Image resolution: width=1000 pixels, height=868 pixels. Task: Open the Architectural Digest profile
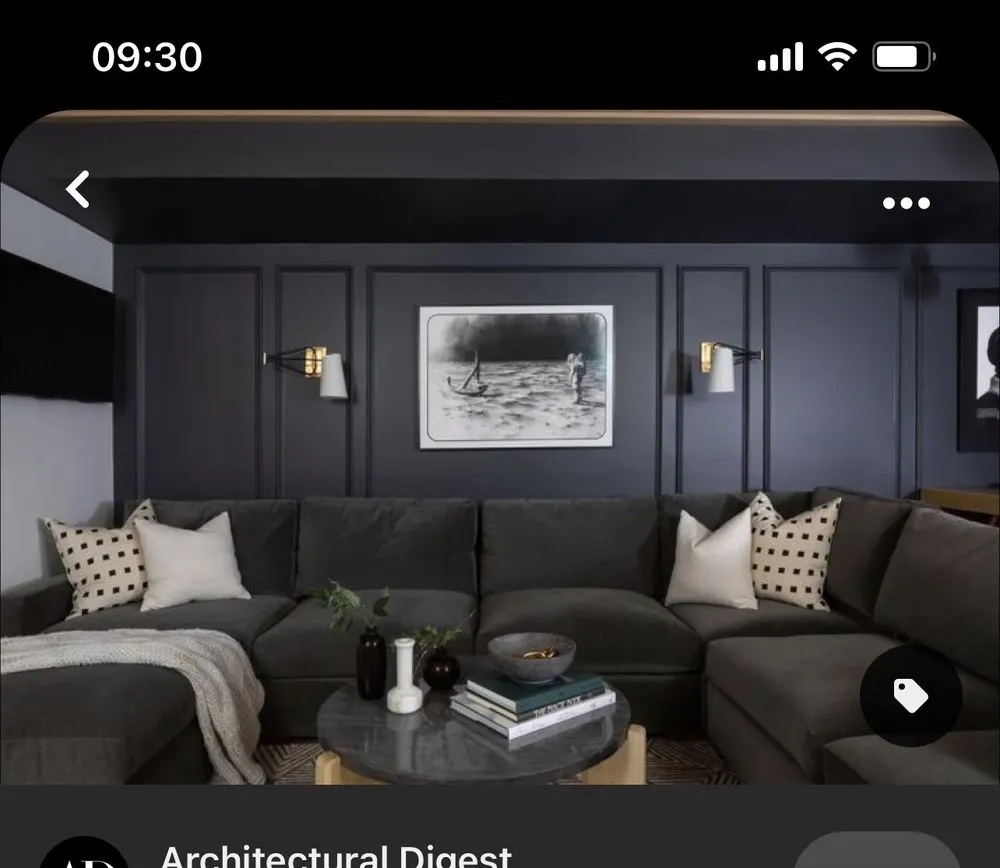click(335, 856)
